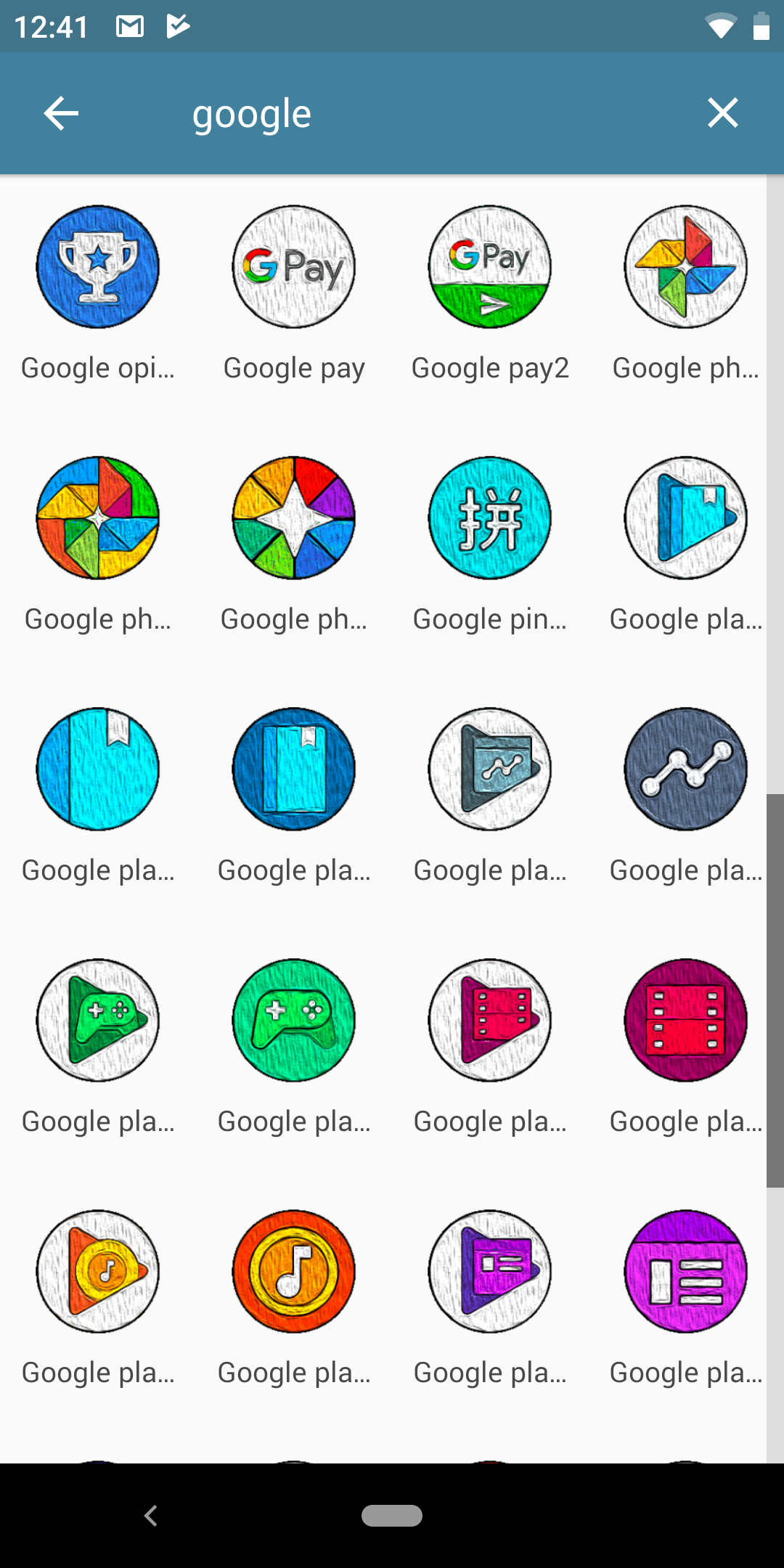Choose the cyan Google pin... icon
This screenshot has width=784, height=1568.
[x=490, y=518]
